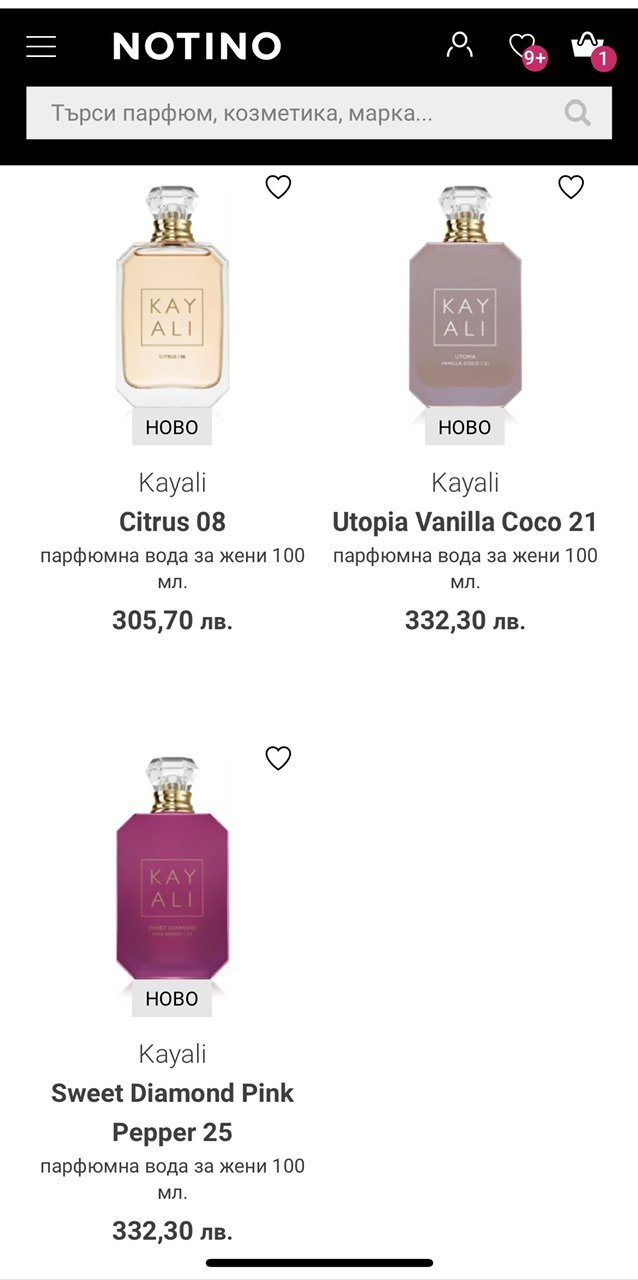The image size is (638, 1280).
Task: Add Utopia Vanilla Coco 21 to favorites
Action: click(x=570, y=187)
